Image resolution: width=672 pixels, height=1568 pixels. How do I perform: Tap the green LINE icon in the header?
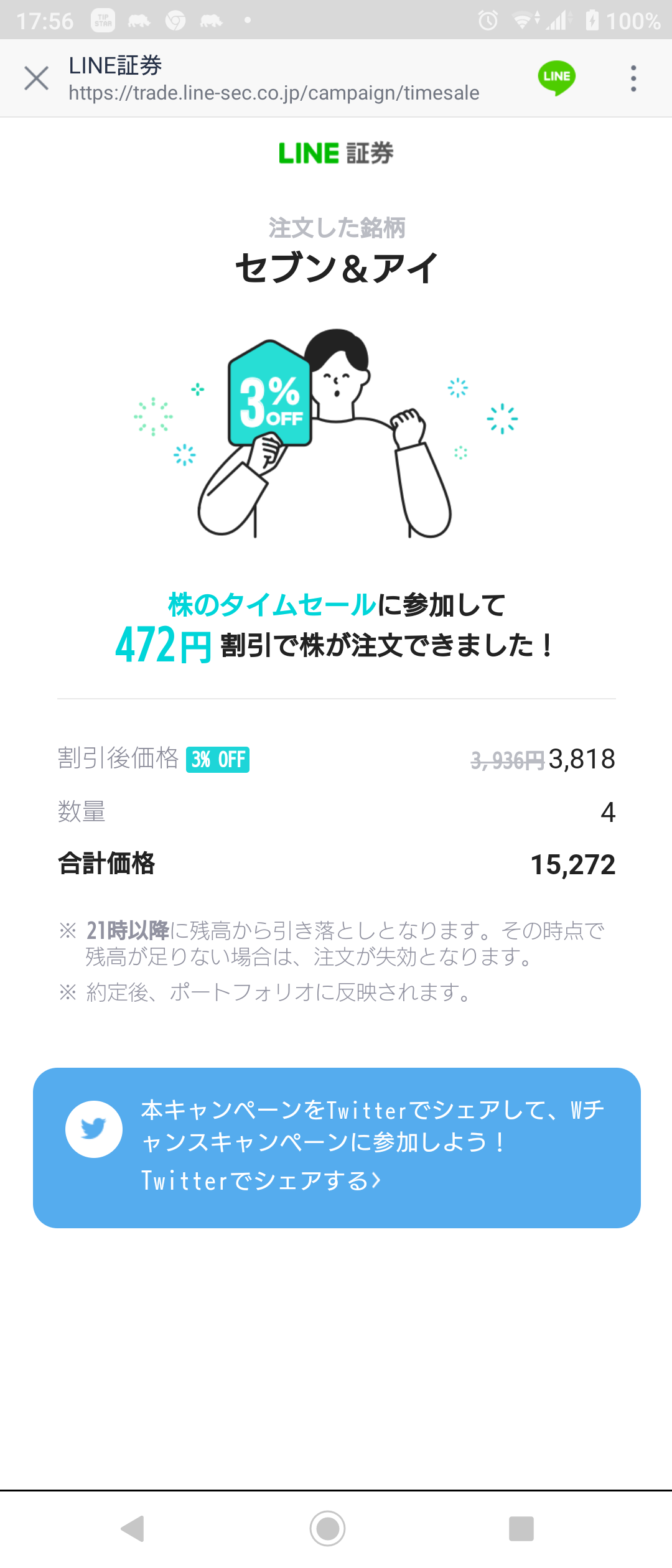point(556,77)
